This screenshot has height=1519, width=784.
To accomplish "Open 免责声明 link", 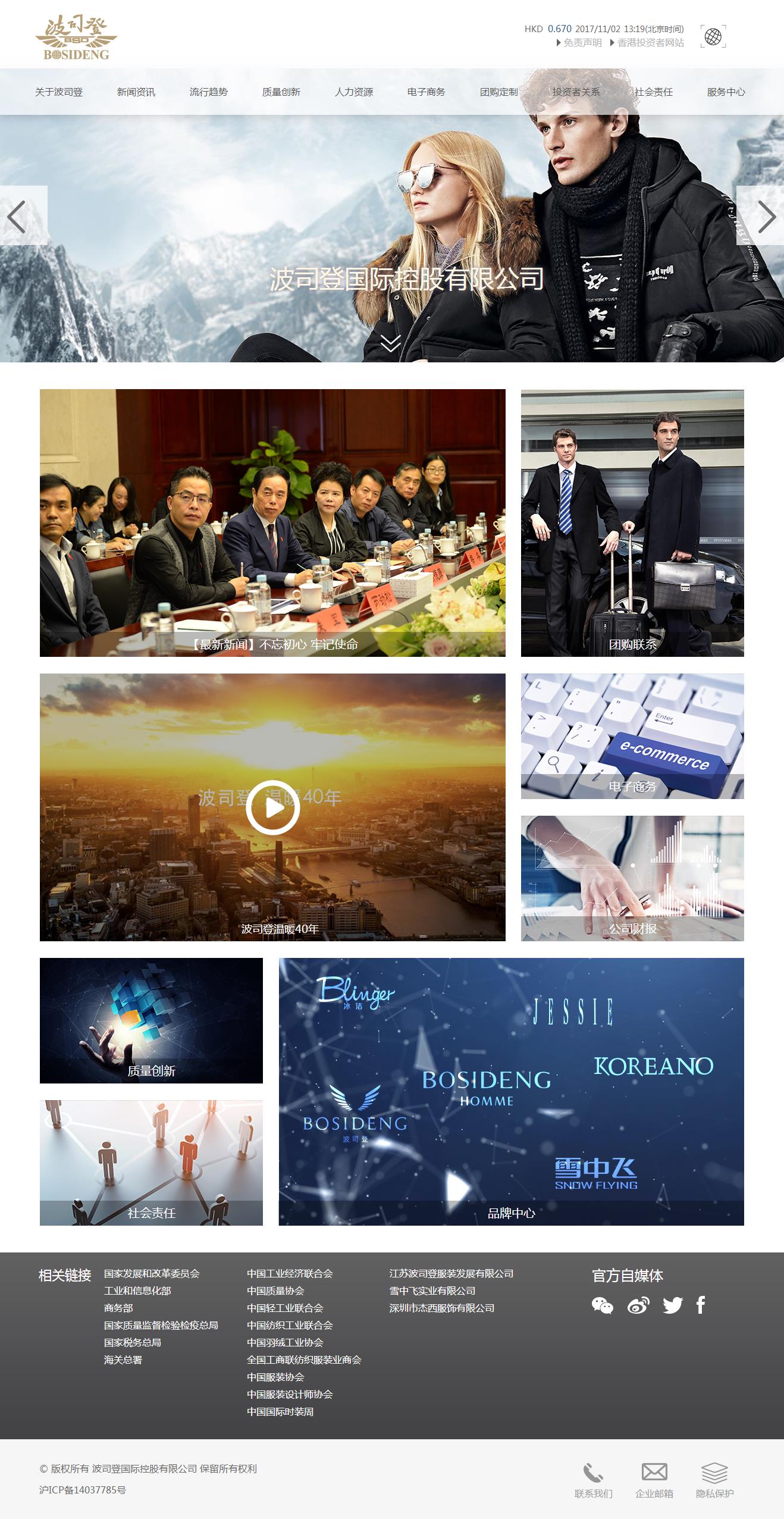I will pyautogui.click(x=582, y=43).
